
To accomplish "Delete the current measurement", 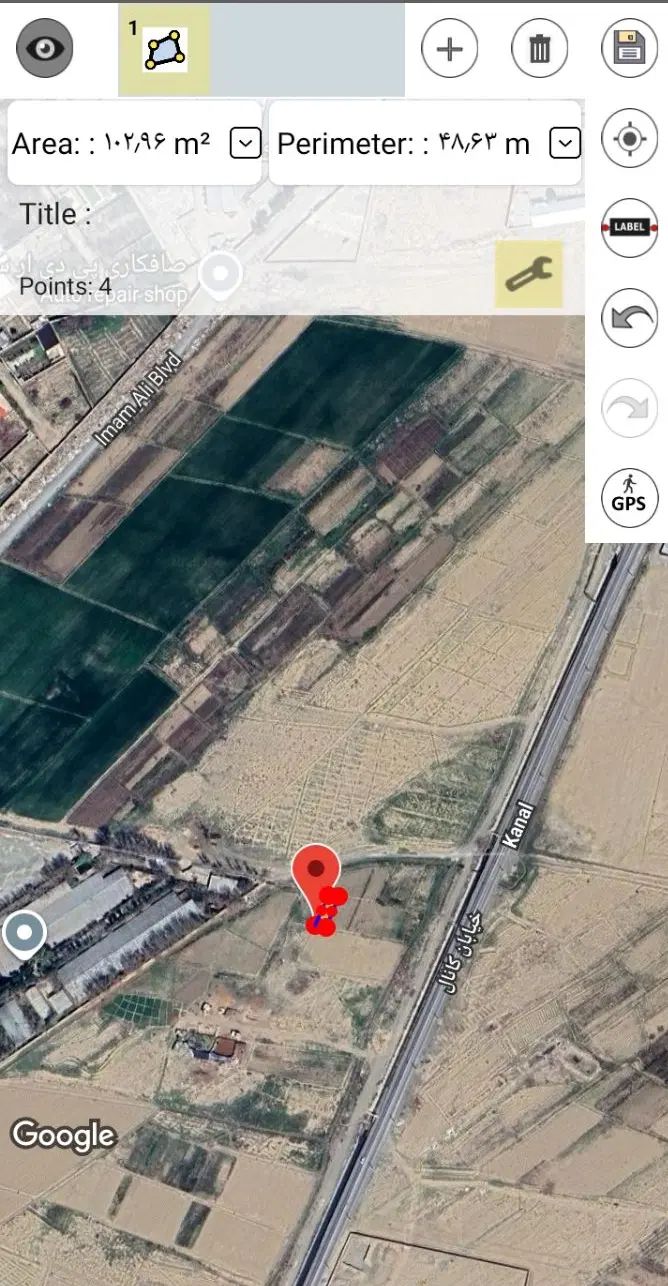I will point(540,49).
